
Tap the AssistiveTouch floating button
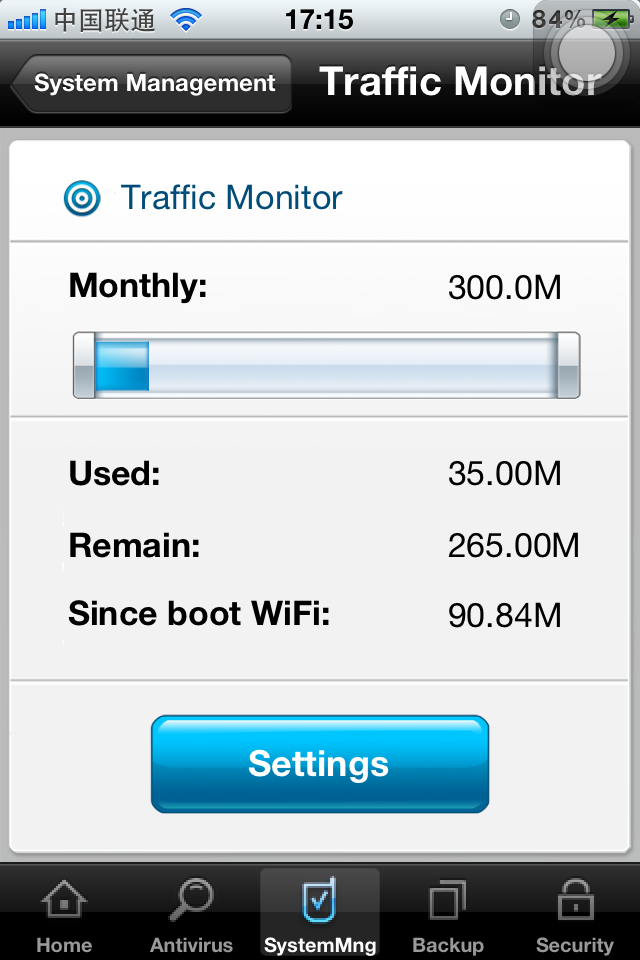[x=586, y=47]
